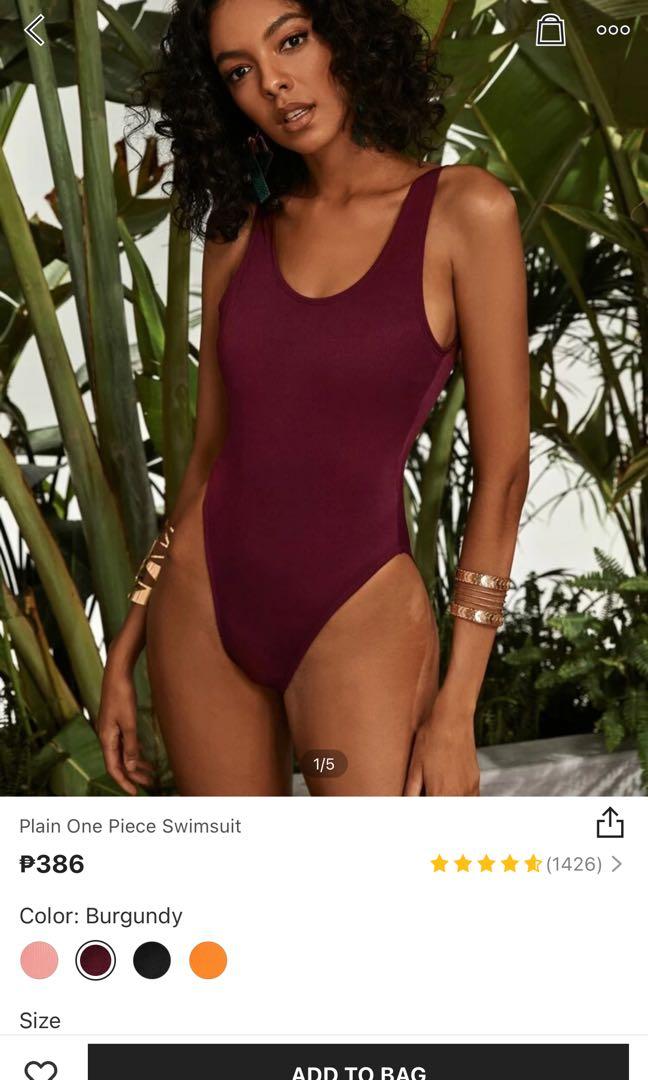Pick the orange color swatch
Image resolution: width=648 pixels, height=1080 pixels.
[208, 961]
